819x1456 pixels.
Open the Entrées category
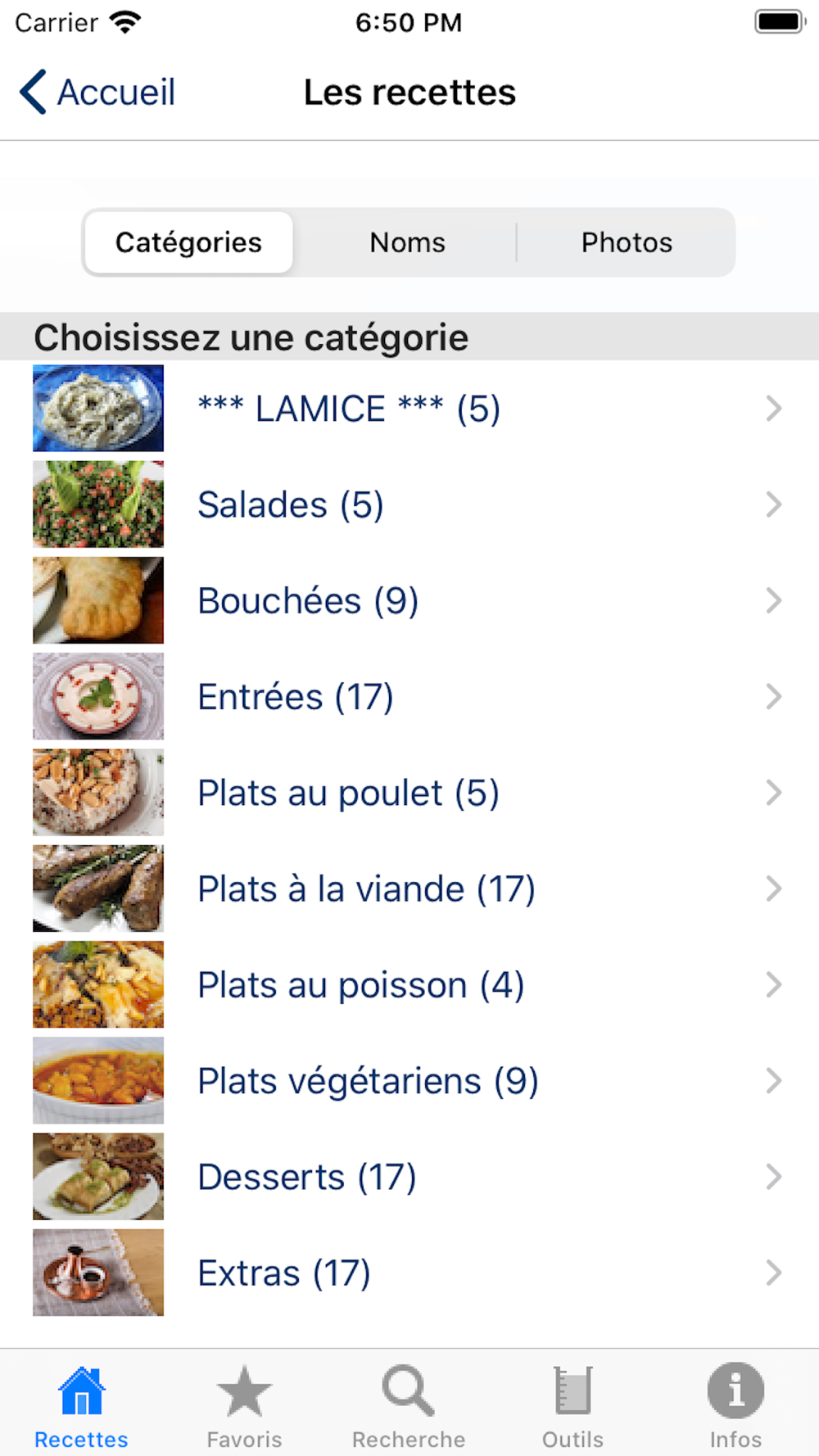coord(409,696)
